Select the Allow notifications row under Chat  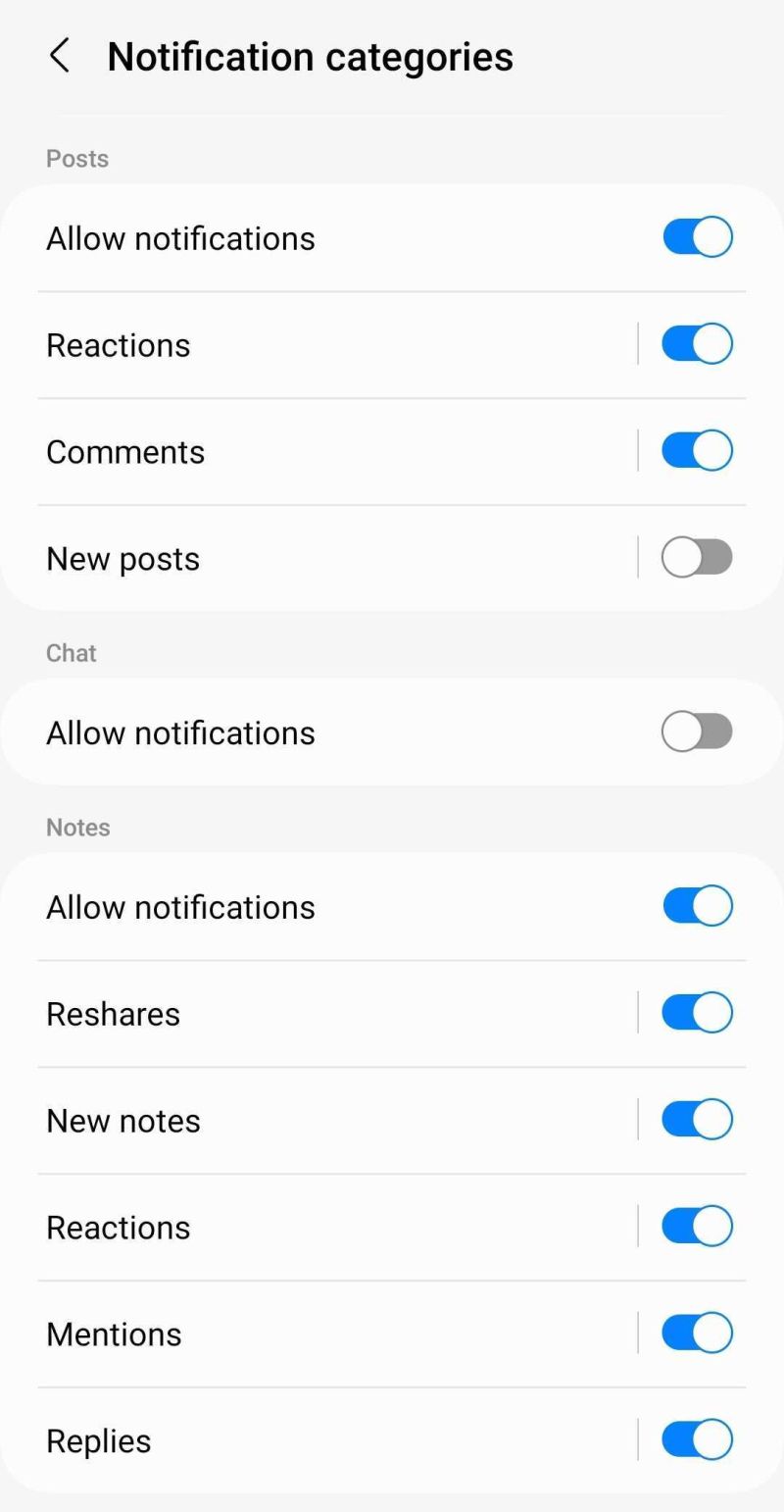click(294, 731)
